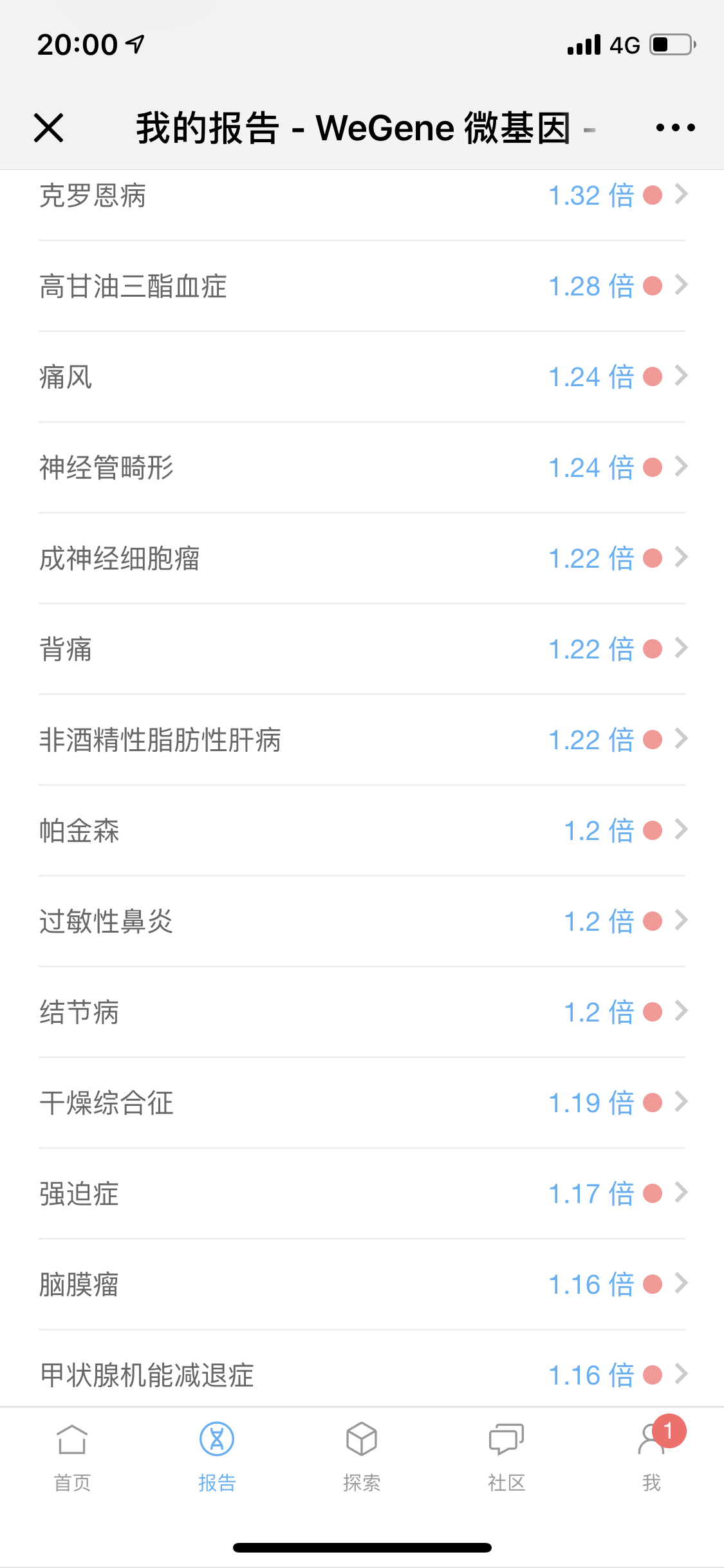This screenshot has width=724, height=1568.
Task: Close the WeGene report page
Action: coord(48,127)
